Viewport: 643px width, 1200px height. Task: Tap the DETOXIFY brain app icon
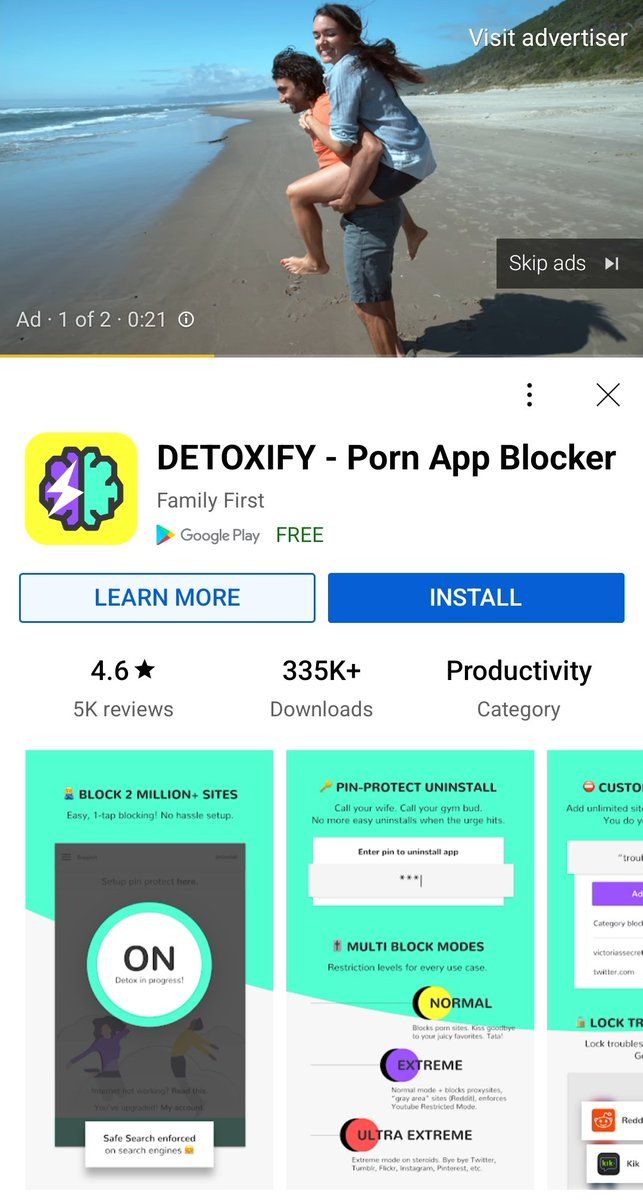81,489
